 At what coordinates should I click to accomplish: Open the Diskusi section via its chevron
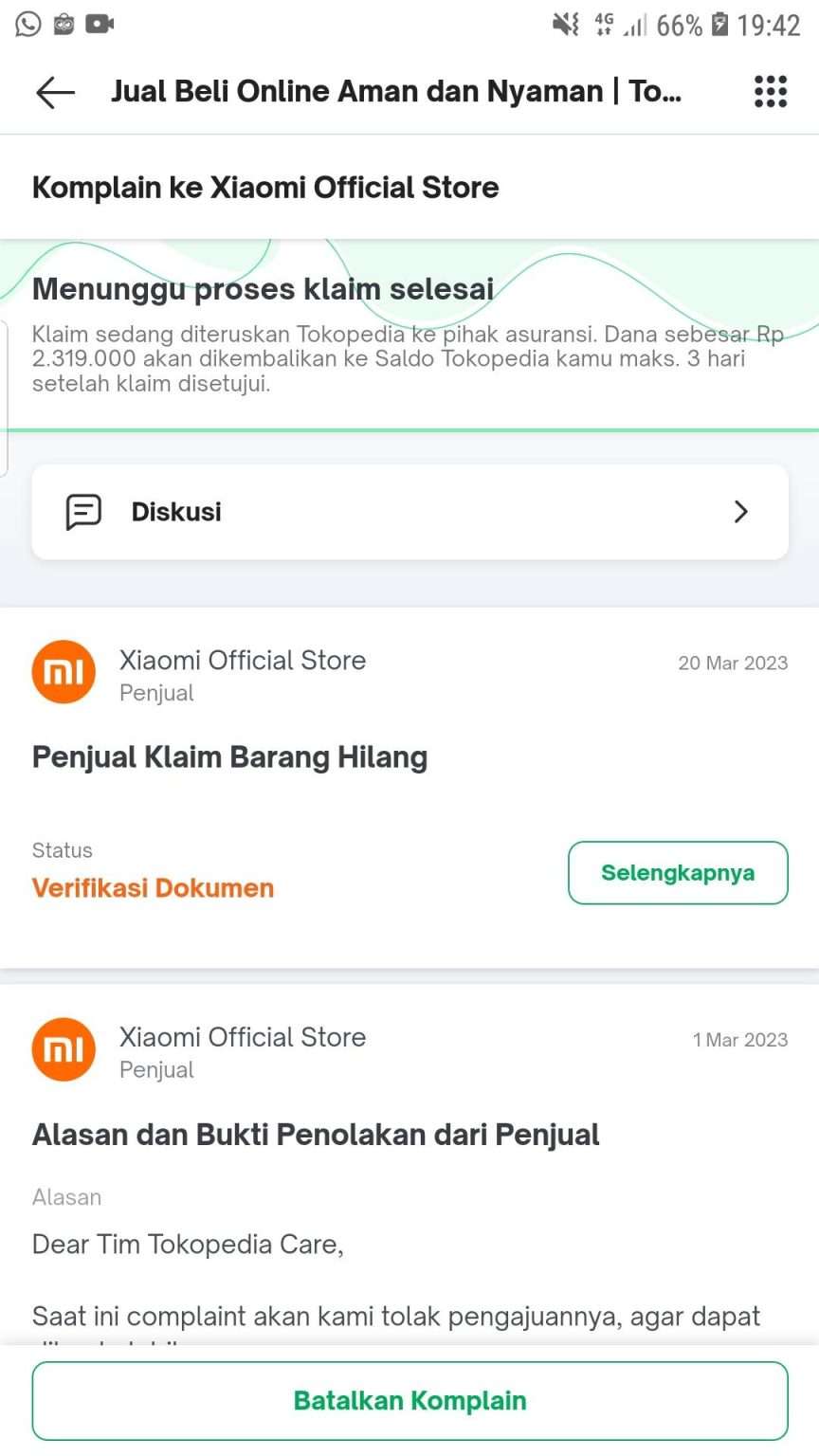tap(742, 512)
